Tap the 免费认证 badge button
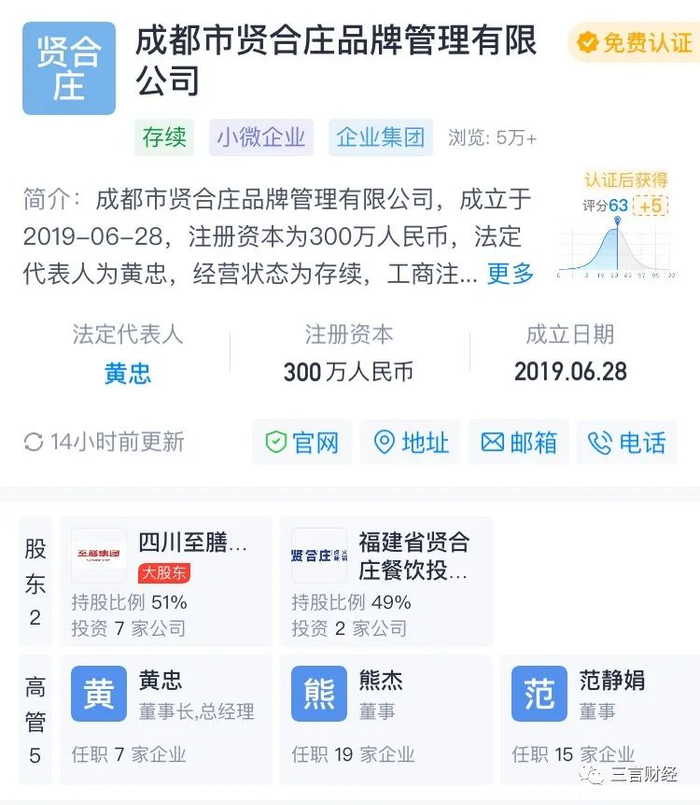This screenshot has height=805, width=700. 632,43
